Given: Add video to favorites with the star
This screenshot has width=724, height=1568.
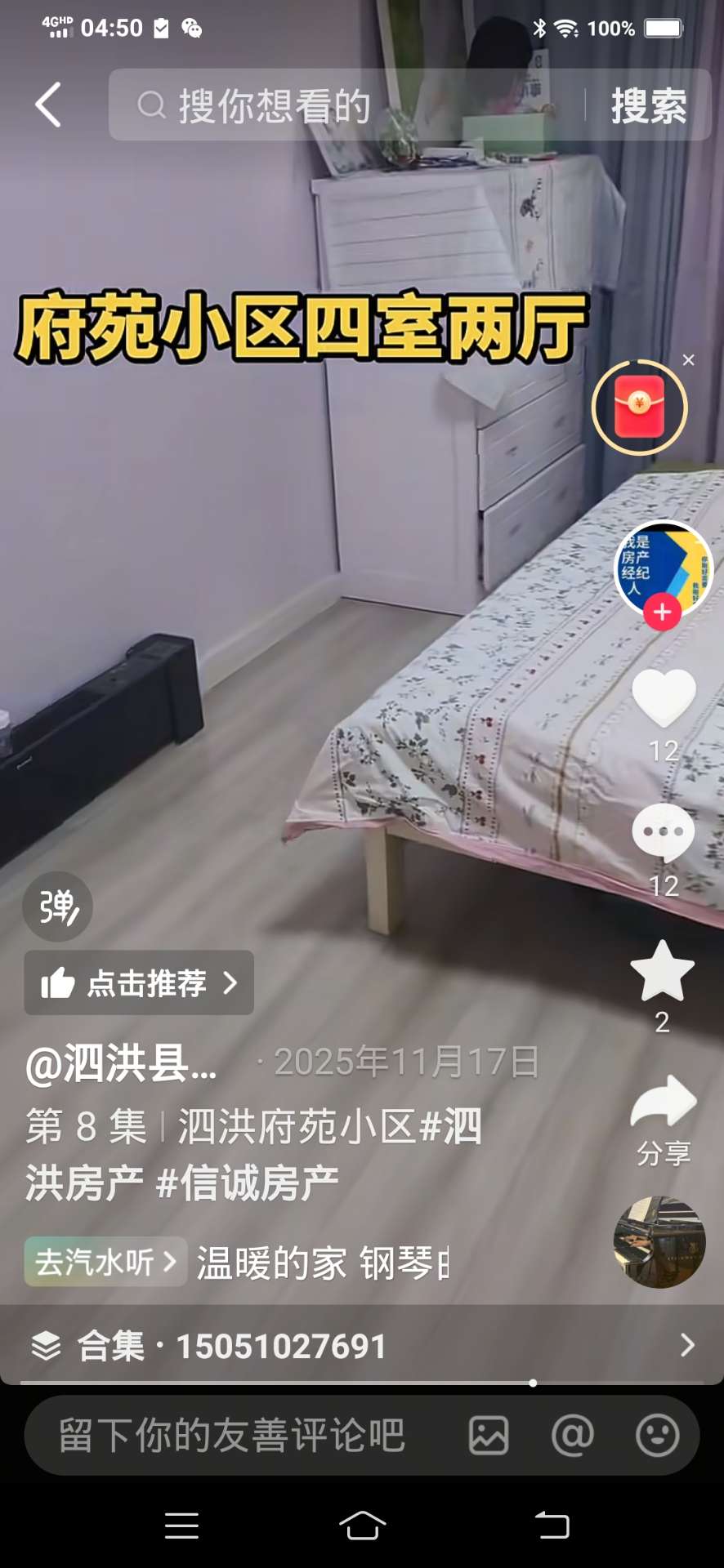Looking at the screenshot, I should [663, 970].
